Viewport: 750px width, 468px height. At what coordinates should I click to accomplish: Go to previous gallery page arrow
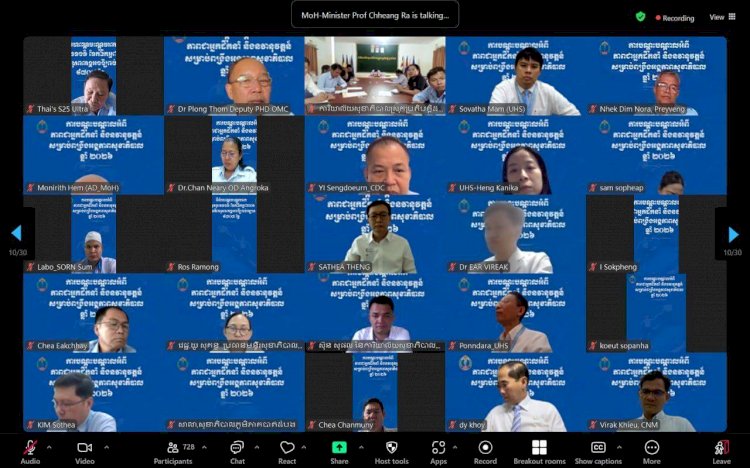(x=16, y=235)
